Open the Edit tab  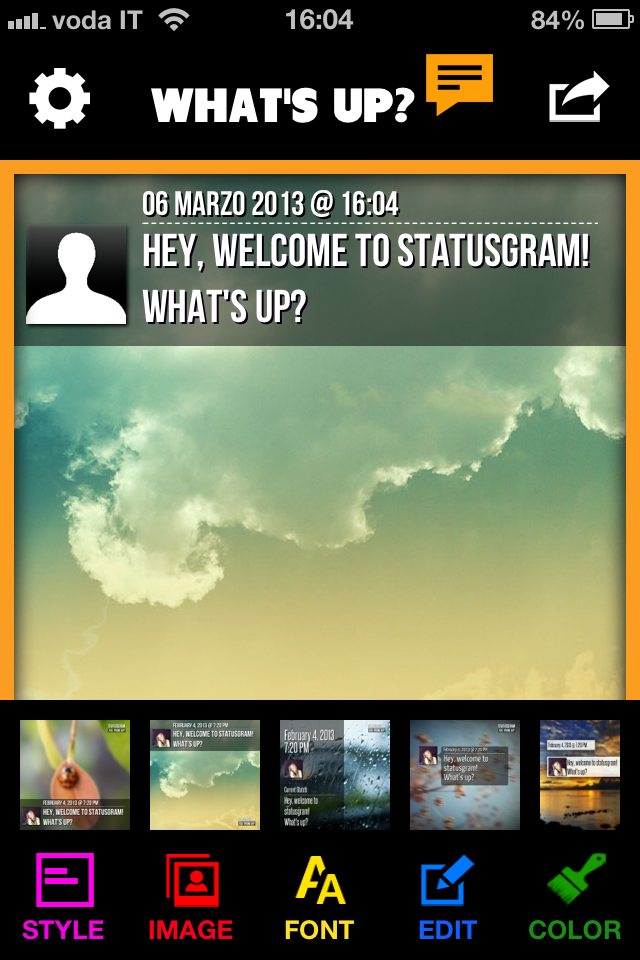pyautogui.click(x=447, y=898)
